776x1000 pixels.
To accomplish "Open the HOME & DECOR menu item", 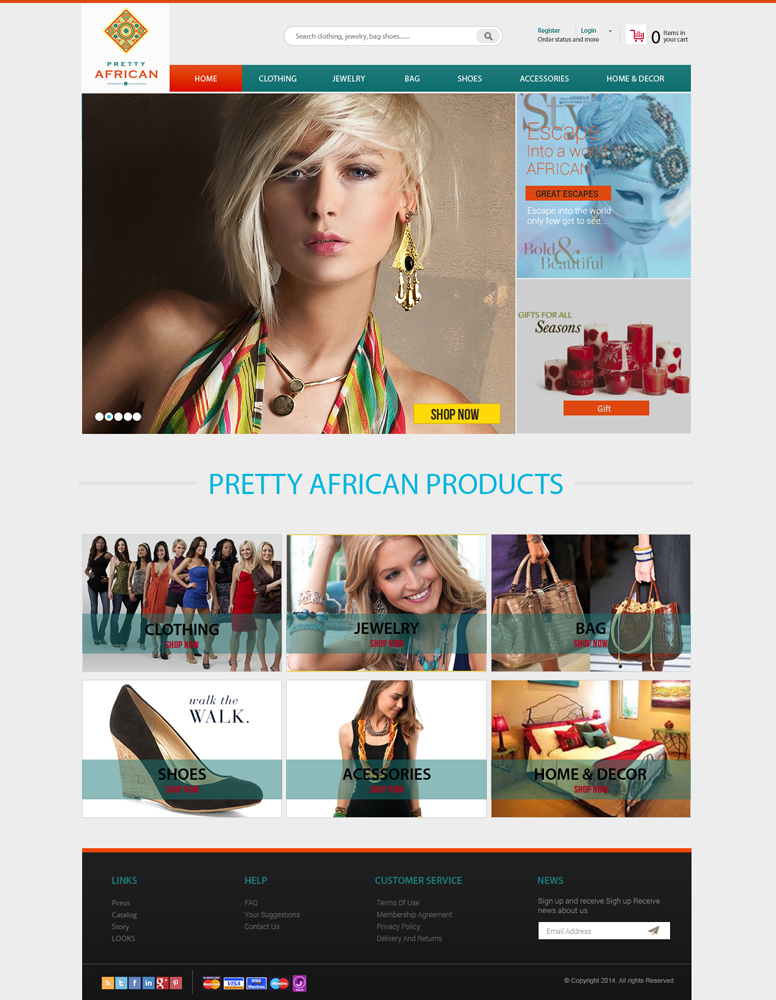I will click(x=636, y=77).
